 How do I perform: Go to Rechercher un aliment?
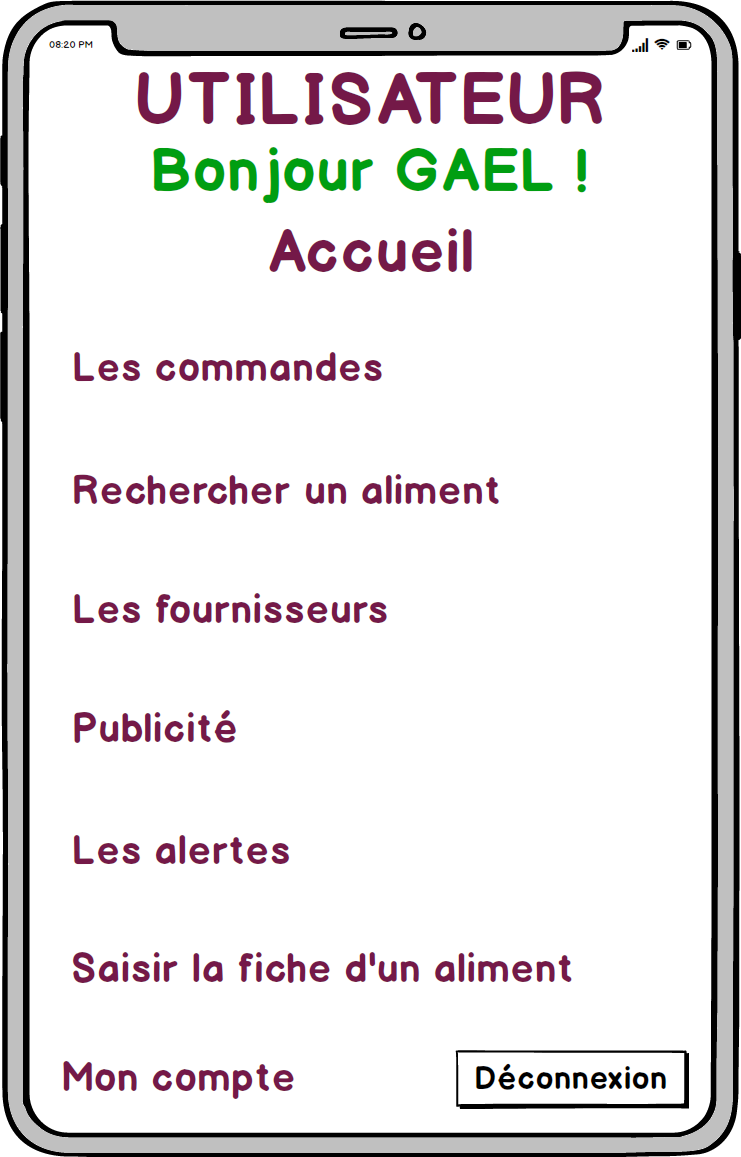click(286, 490)
